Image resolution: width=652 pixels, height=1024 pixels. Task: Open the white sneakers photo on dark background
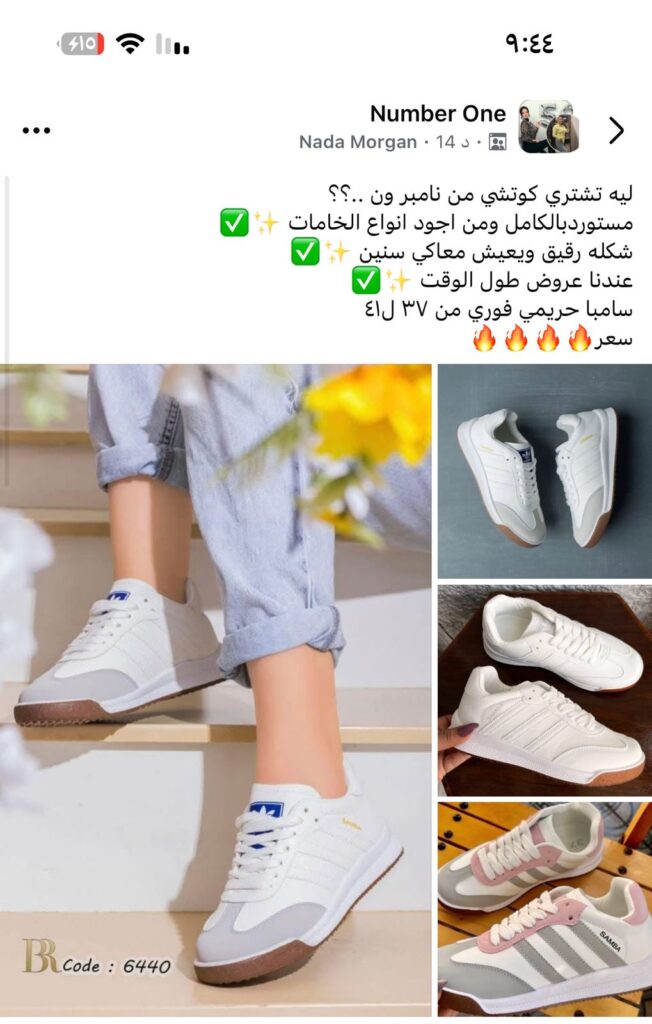click(544, 471)
